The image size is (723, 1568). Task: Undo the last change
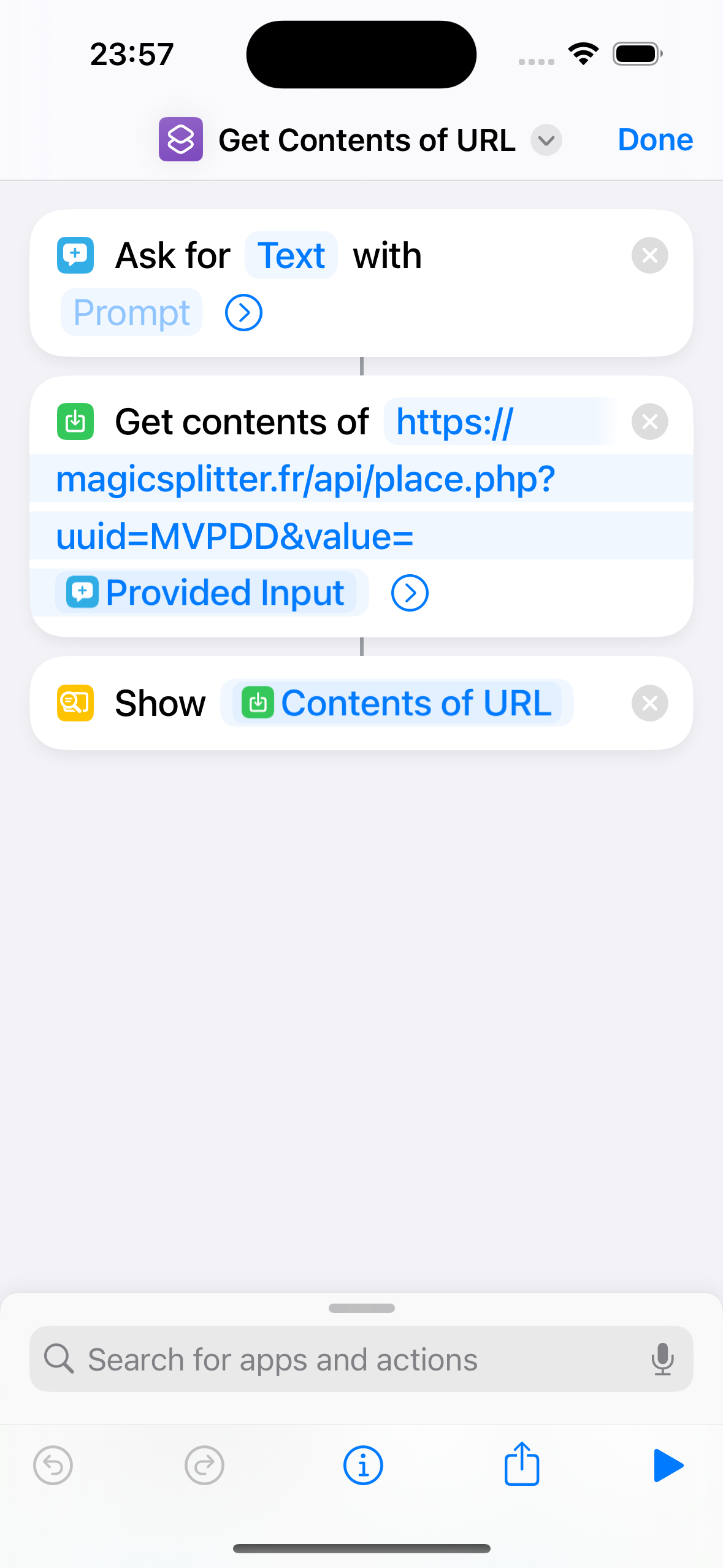click(53, 1466)
